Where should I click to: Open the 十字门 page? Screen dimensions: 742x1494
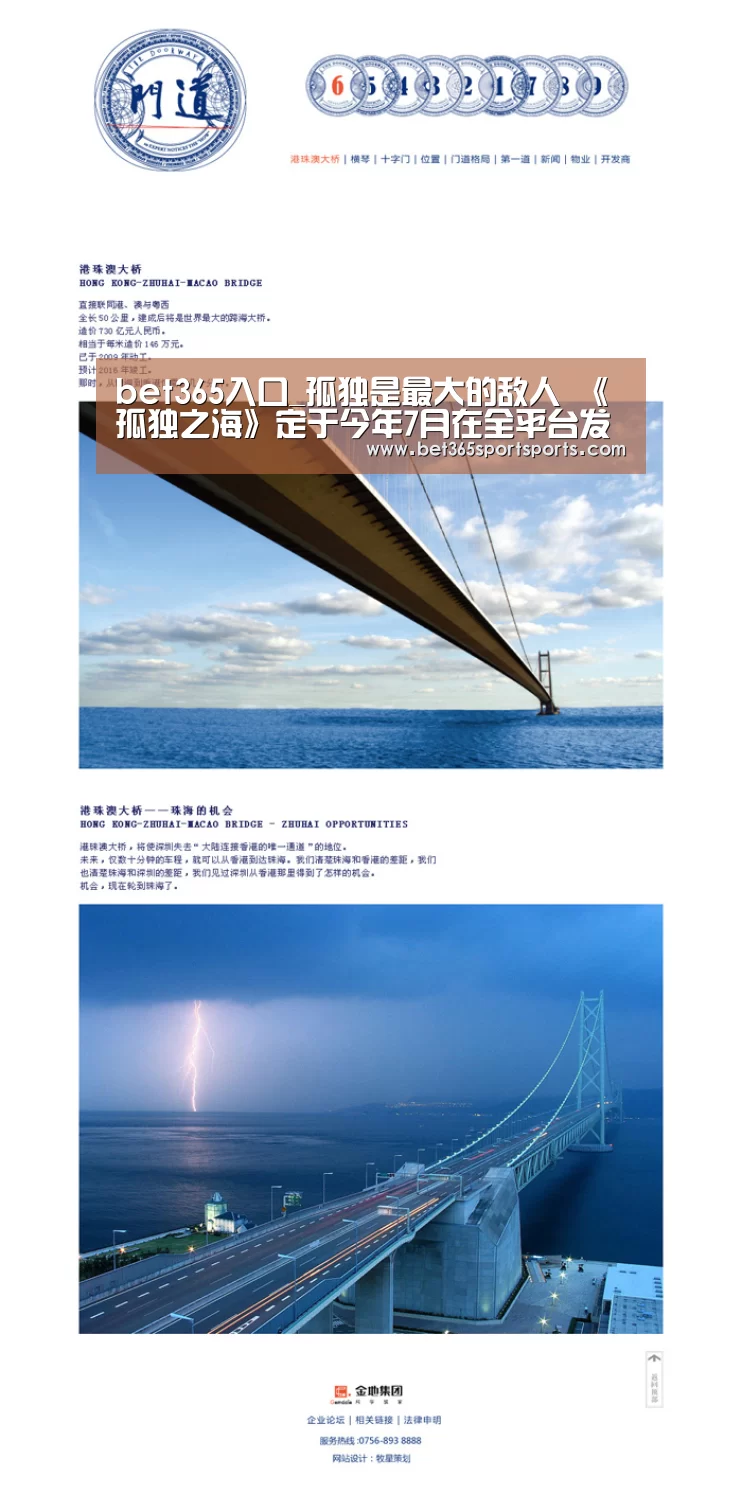tap(394, 159)
